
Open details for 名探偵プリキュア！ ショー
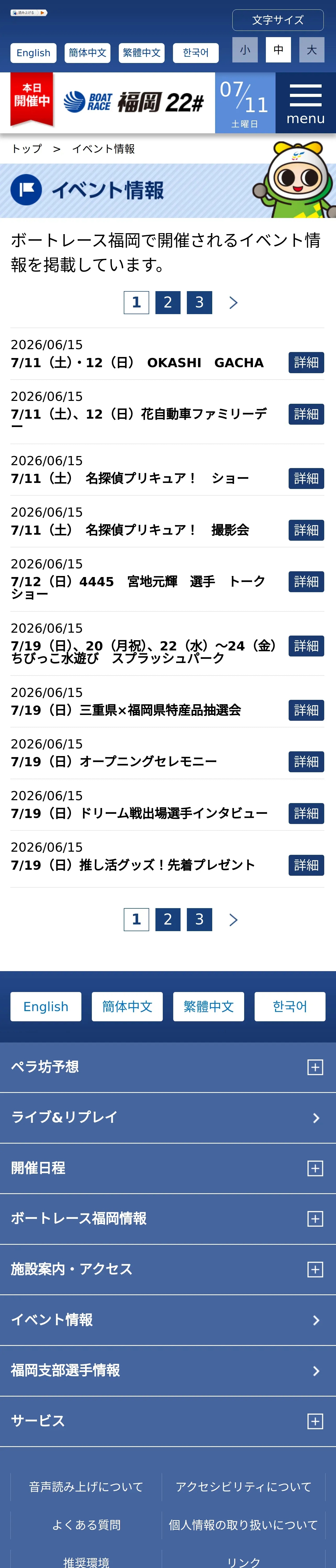click(306, 479)
